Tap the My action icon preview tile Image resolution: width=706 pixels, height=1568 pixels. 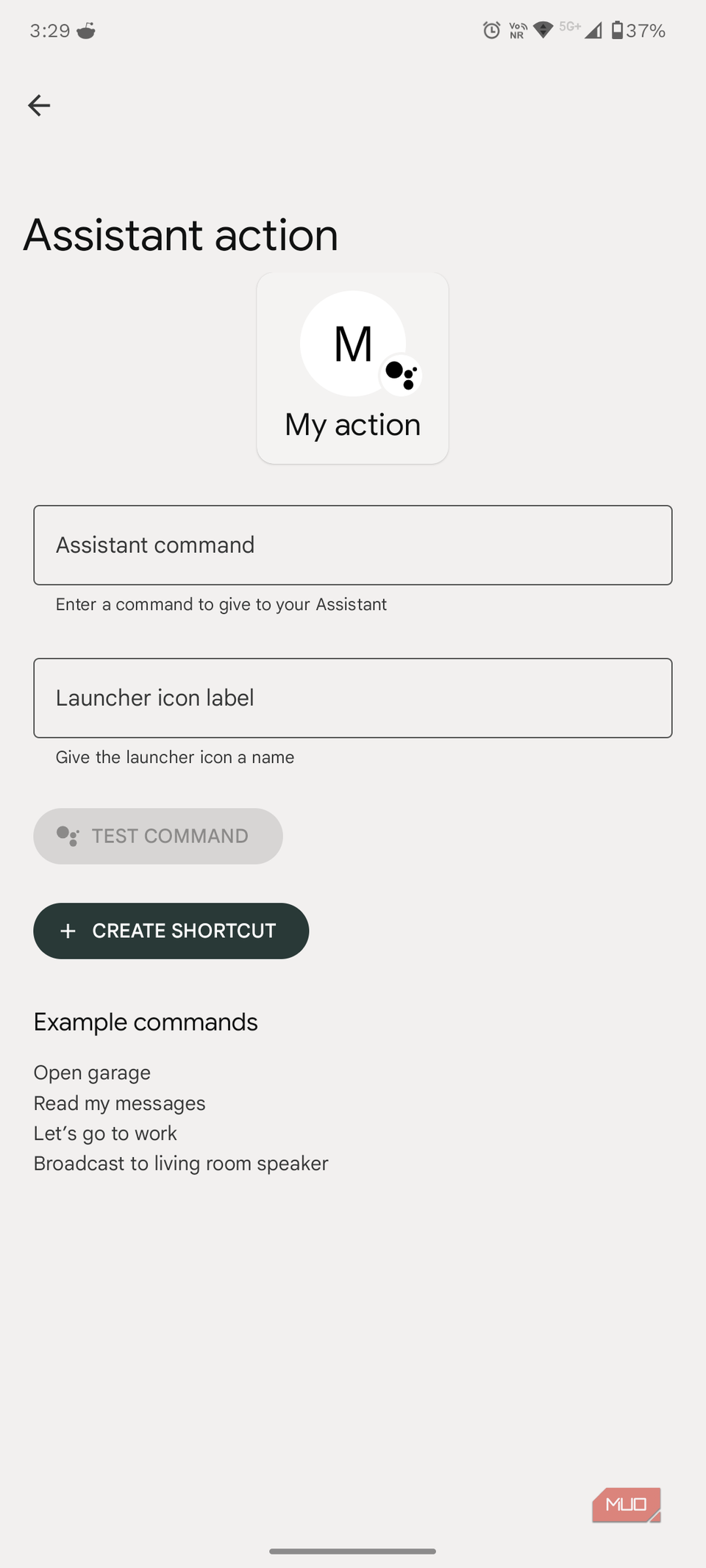click(352, 368)
